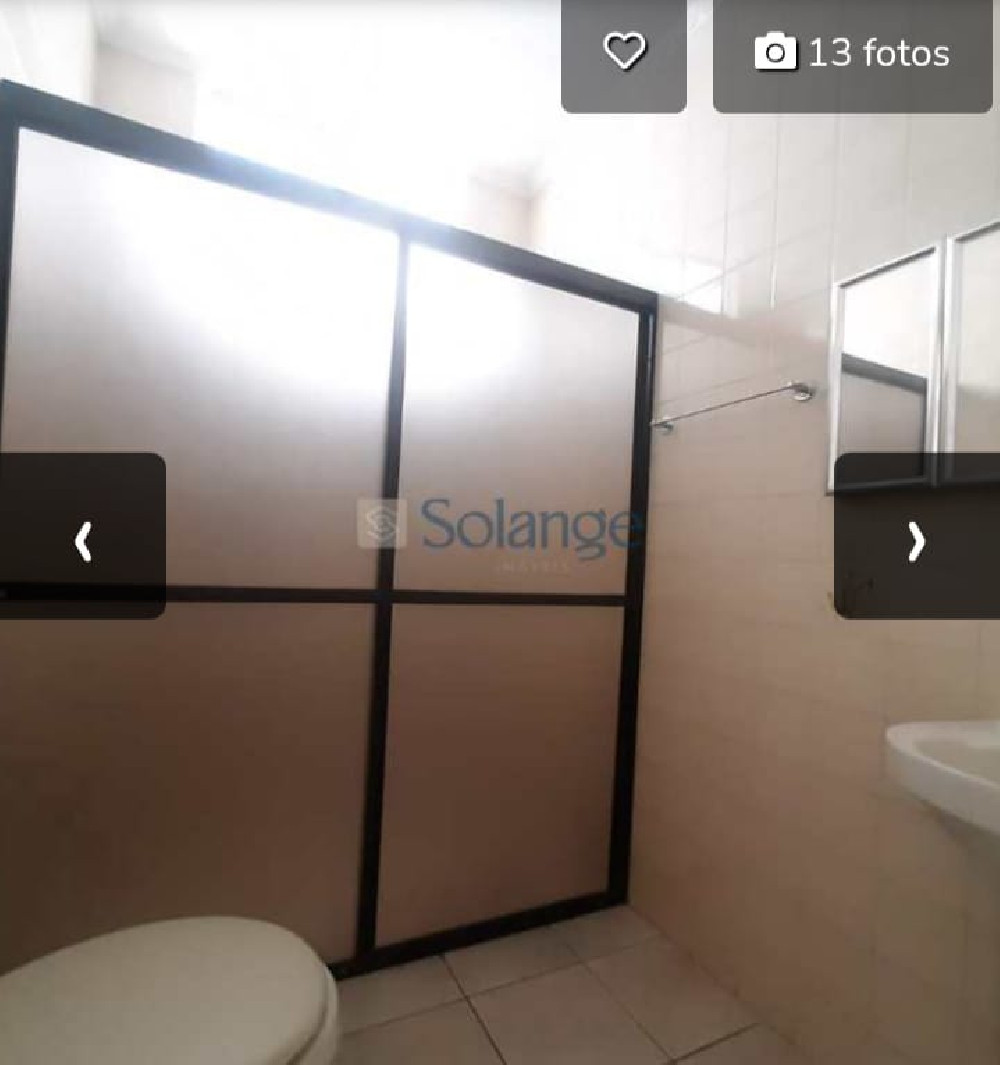The image size is (1000, 1065).
Task: Open the 13 fotos gallery
Action: (852, 53)
